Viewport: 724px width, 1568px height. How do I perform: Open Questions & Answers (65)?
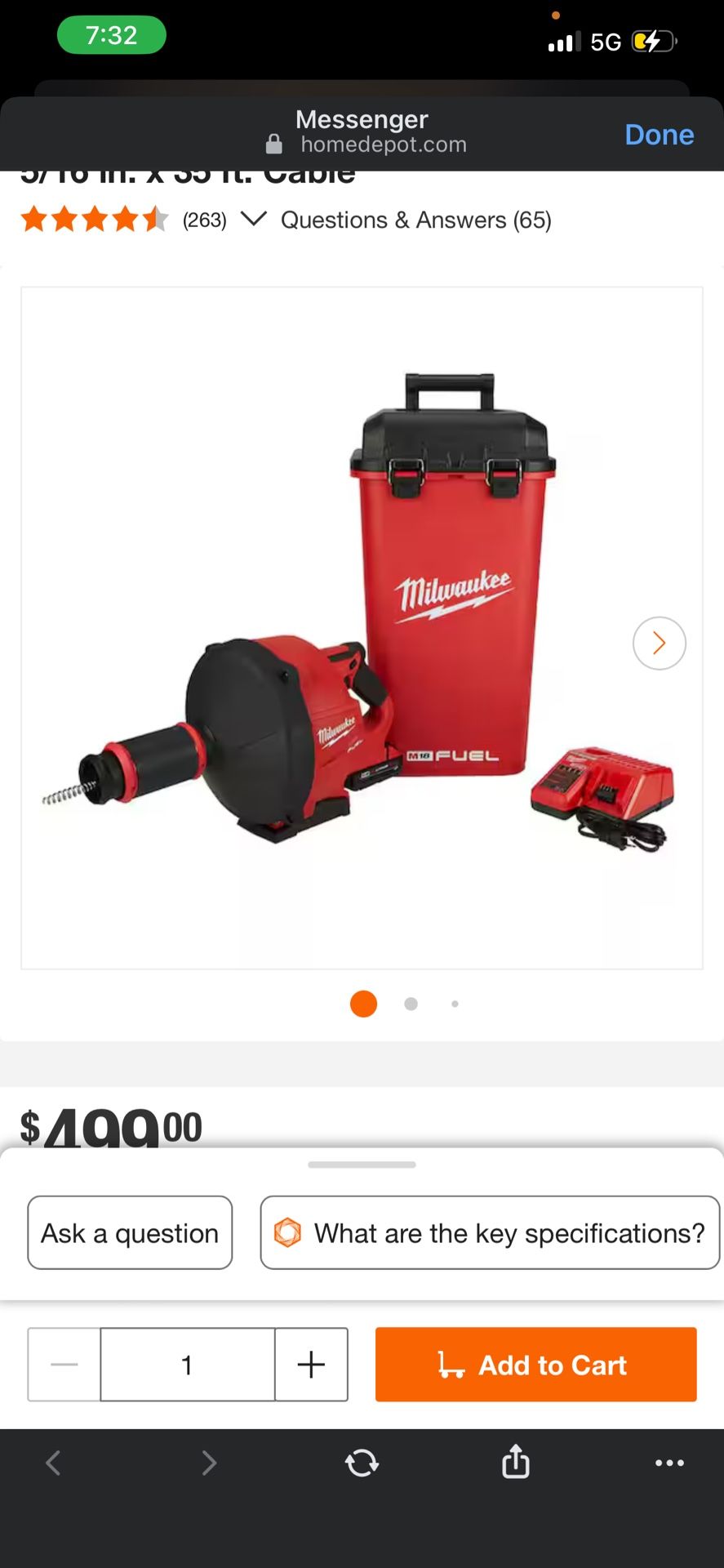tap(416, 220)
